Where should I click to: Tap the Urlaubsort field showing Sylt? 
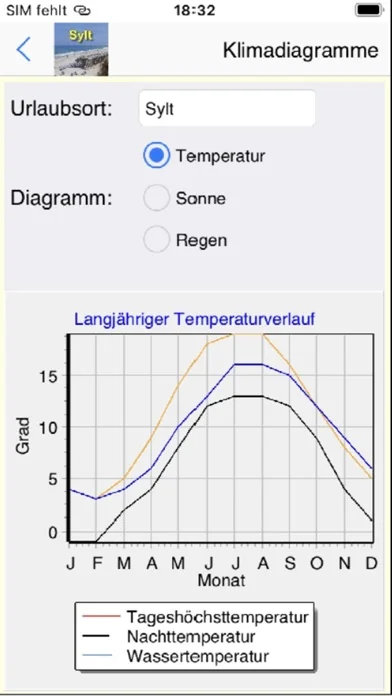click(x=227, y=109)
